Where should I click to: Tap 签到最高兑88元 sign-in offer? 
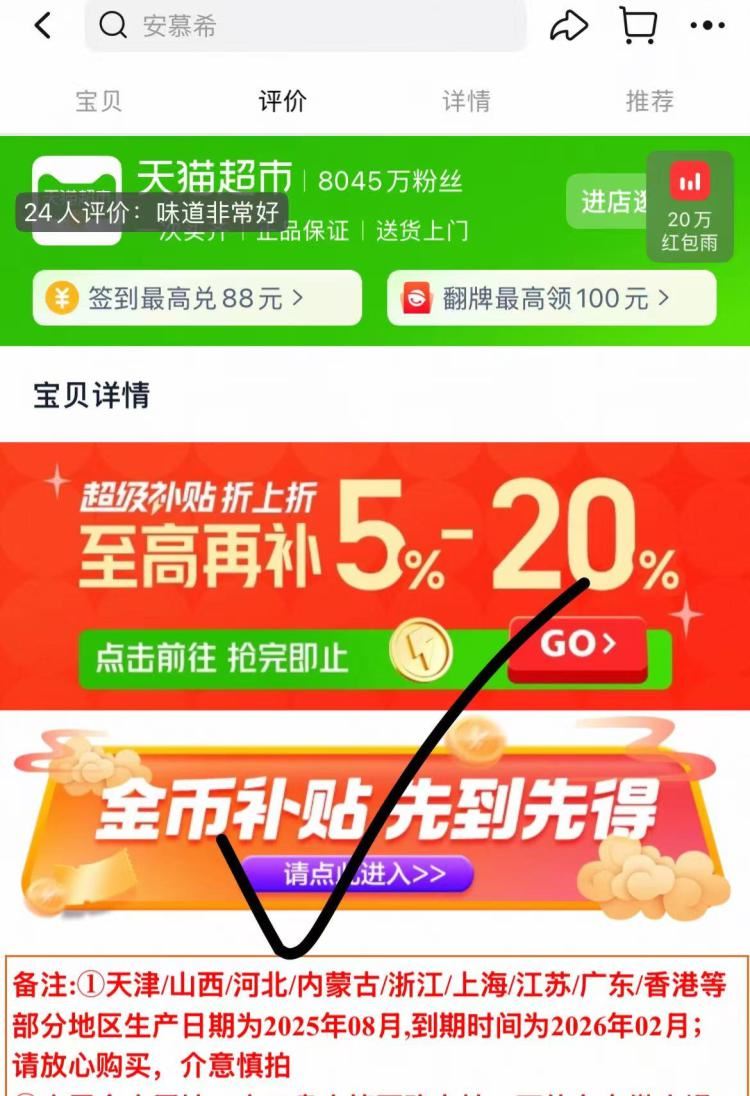click(x=197, y=298)
